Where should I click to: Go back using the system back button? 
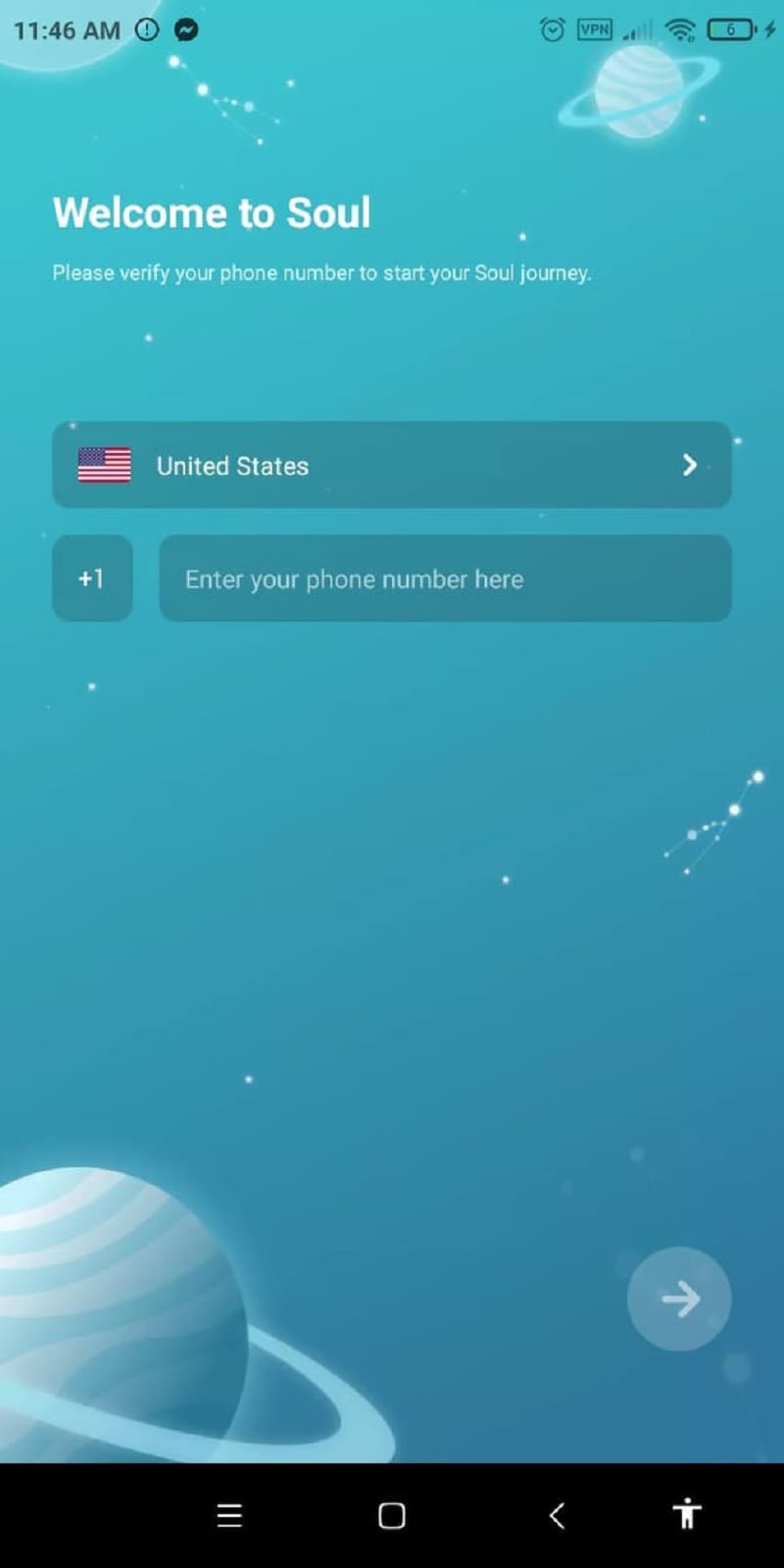click(x=557, y=1515)
